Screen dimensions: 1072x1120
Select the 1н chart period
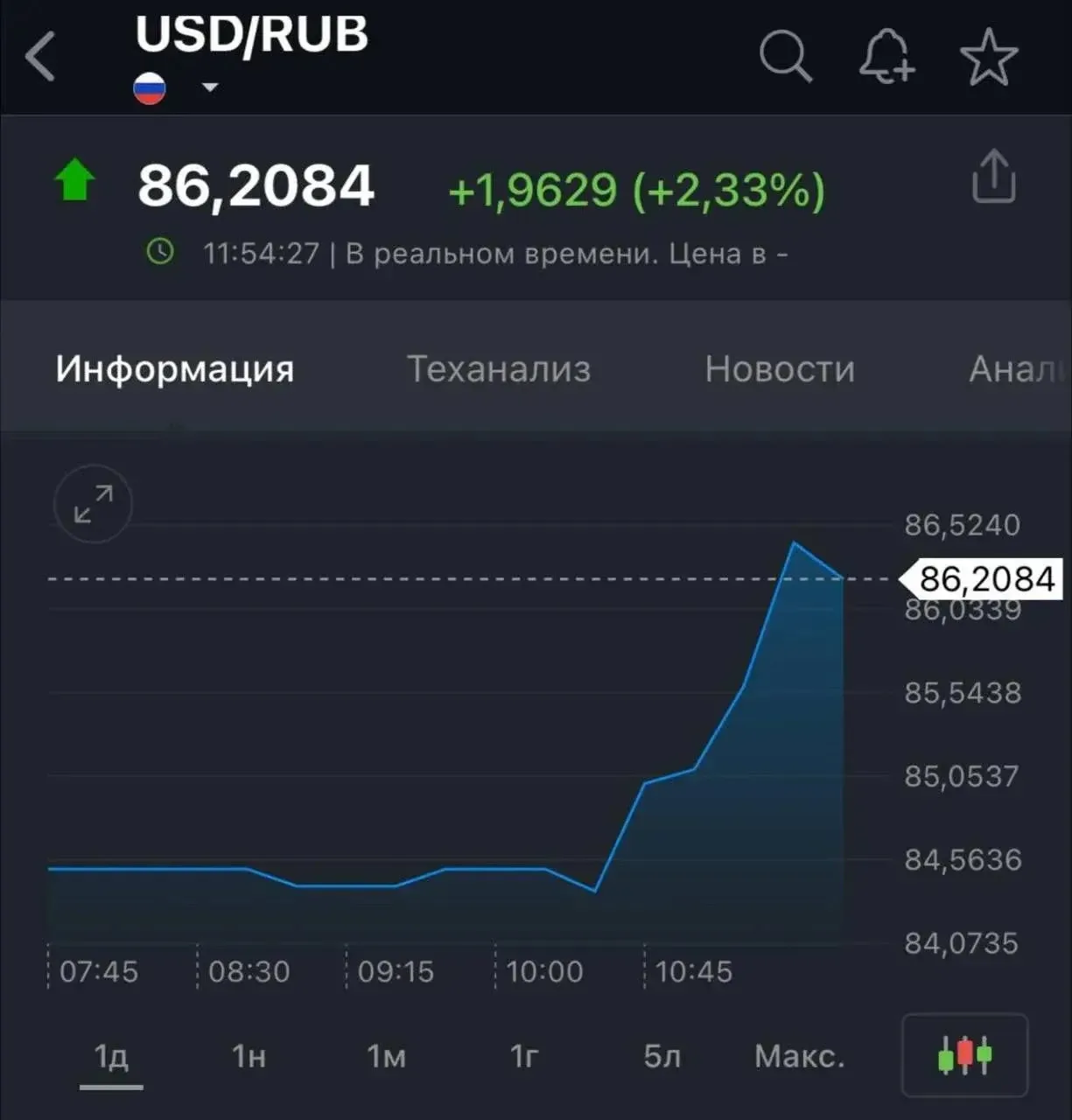coord(249,1056)
